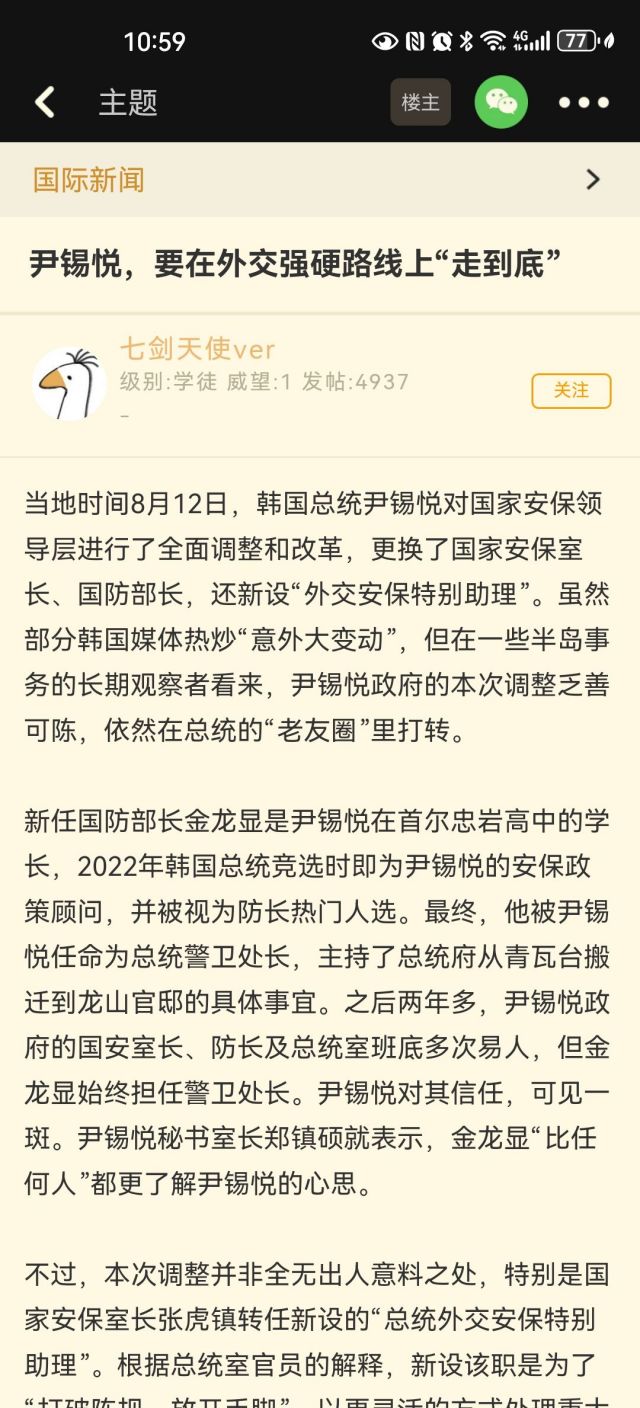Open the three-dot overflow menu

click(583, 102)
